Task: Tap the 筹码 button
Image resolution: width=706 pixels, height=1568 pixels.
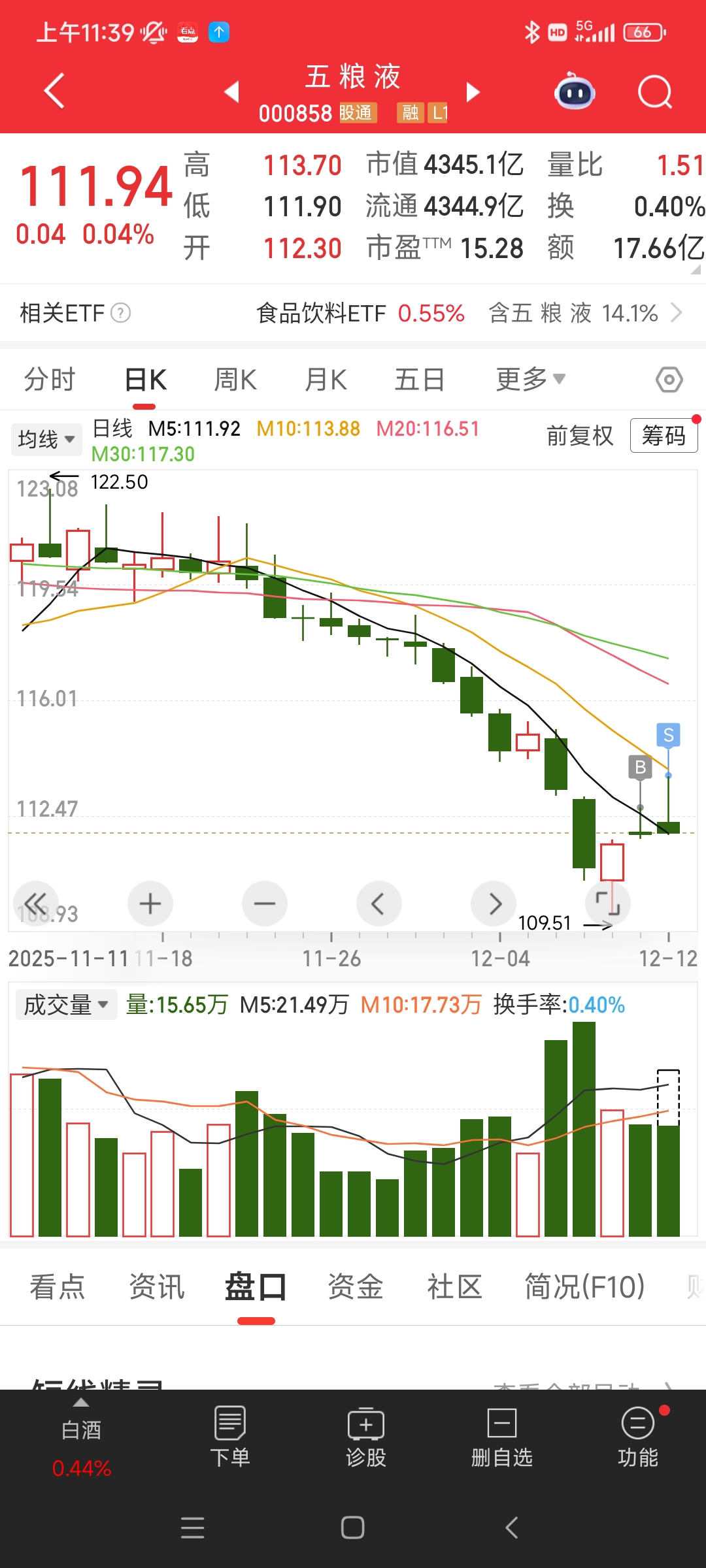Action: (x=664, y=436)
